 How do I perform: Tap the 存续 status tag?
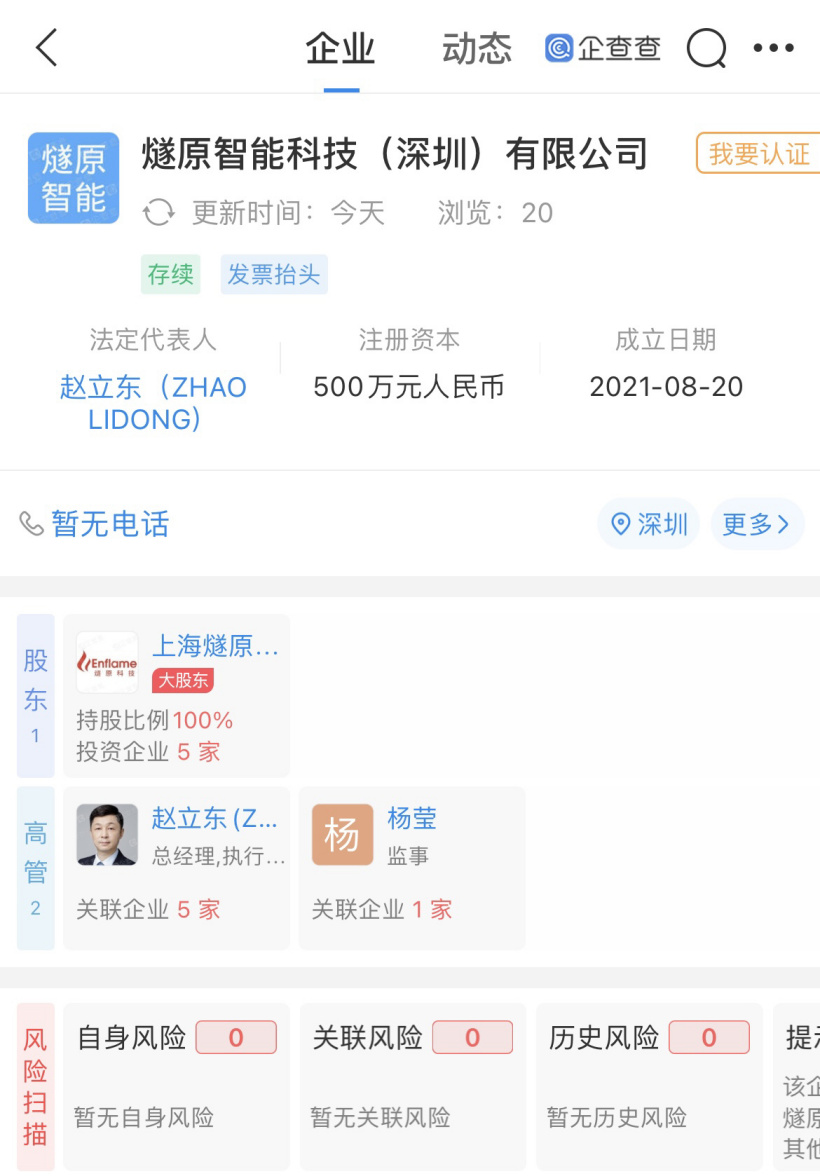(x=170, y=275)
